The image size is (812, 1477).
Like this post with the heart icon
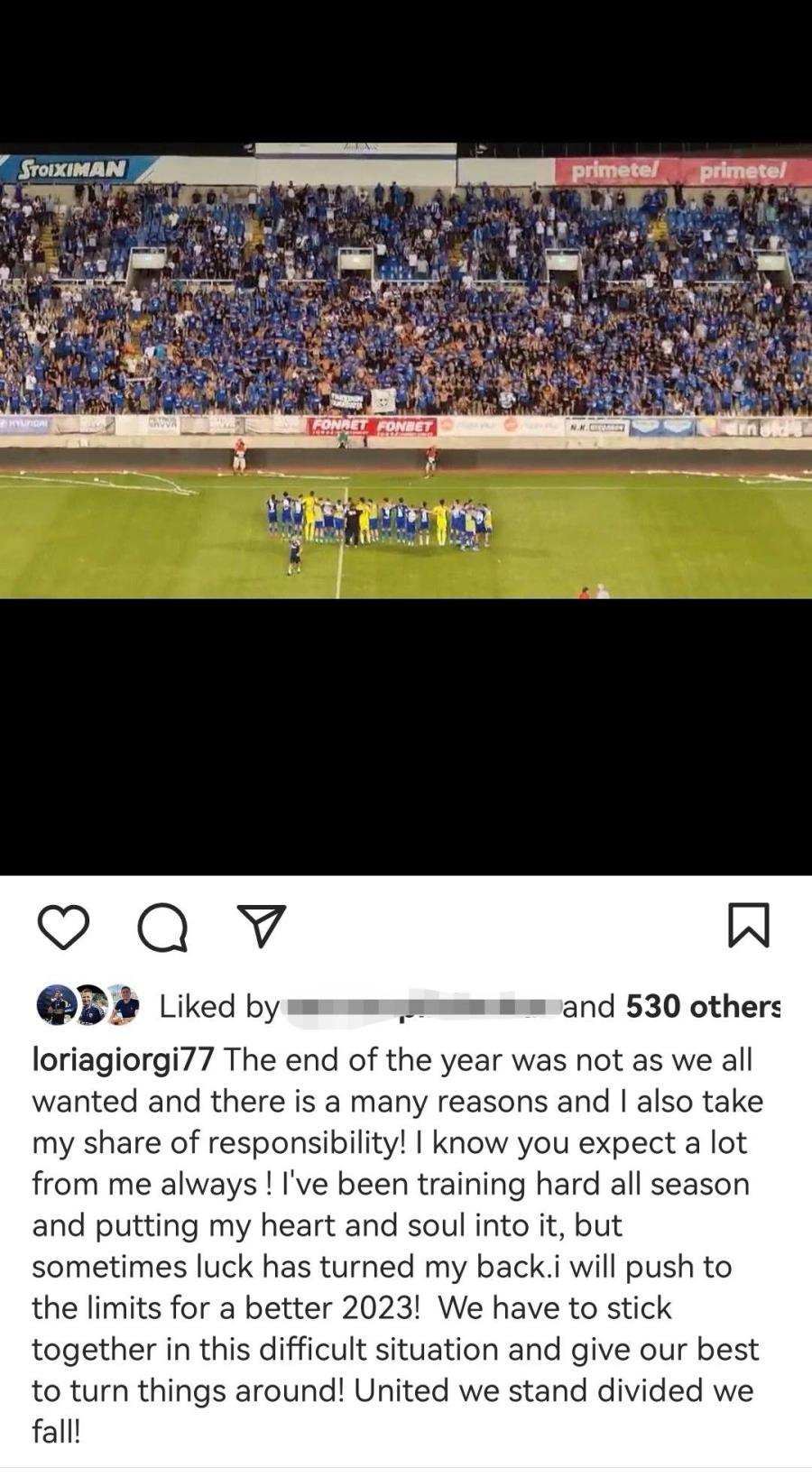pos(64,927)
